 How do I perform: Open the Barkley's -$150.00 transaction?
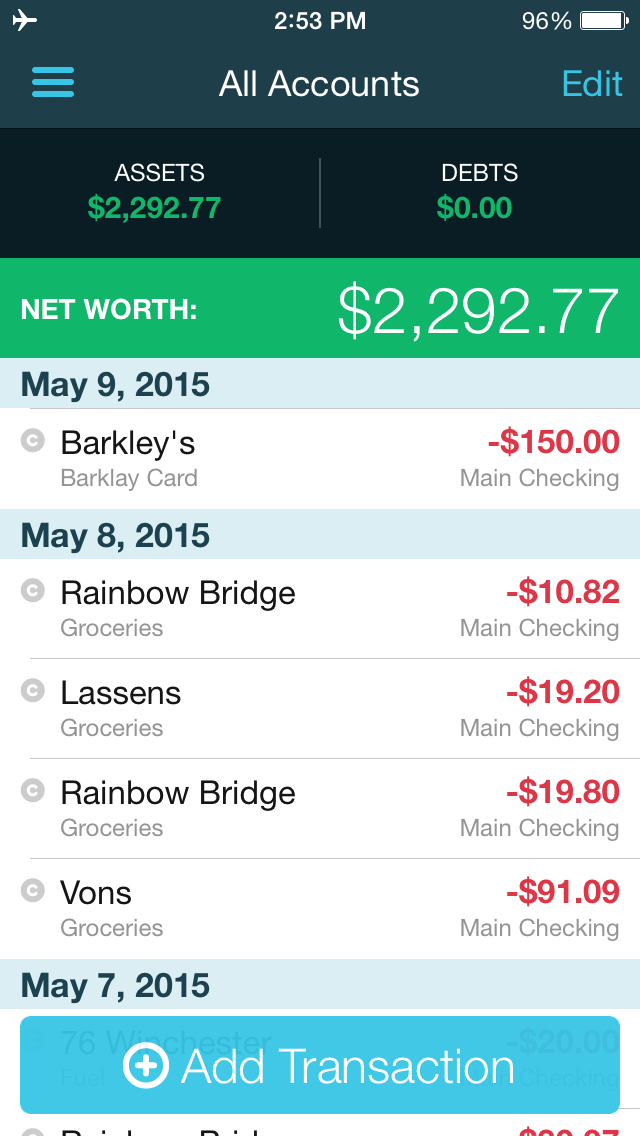[320, 459]
